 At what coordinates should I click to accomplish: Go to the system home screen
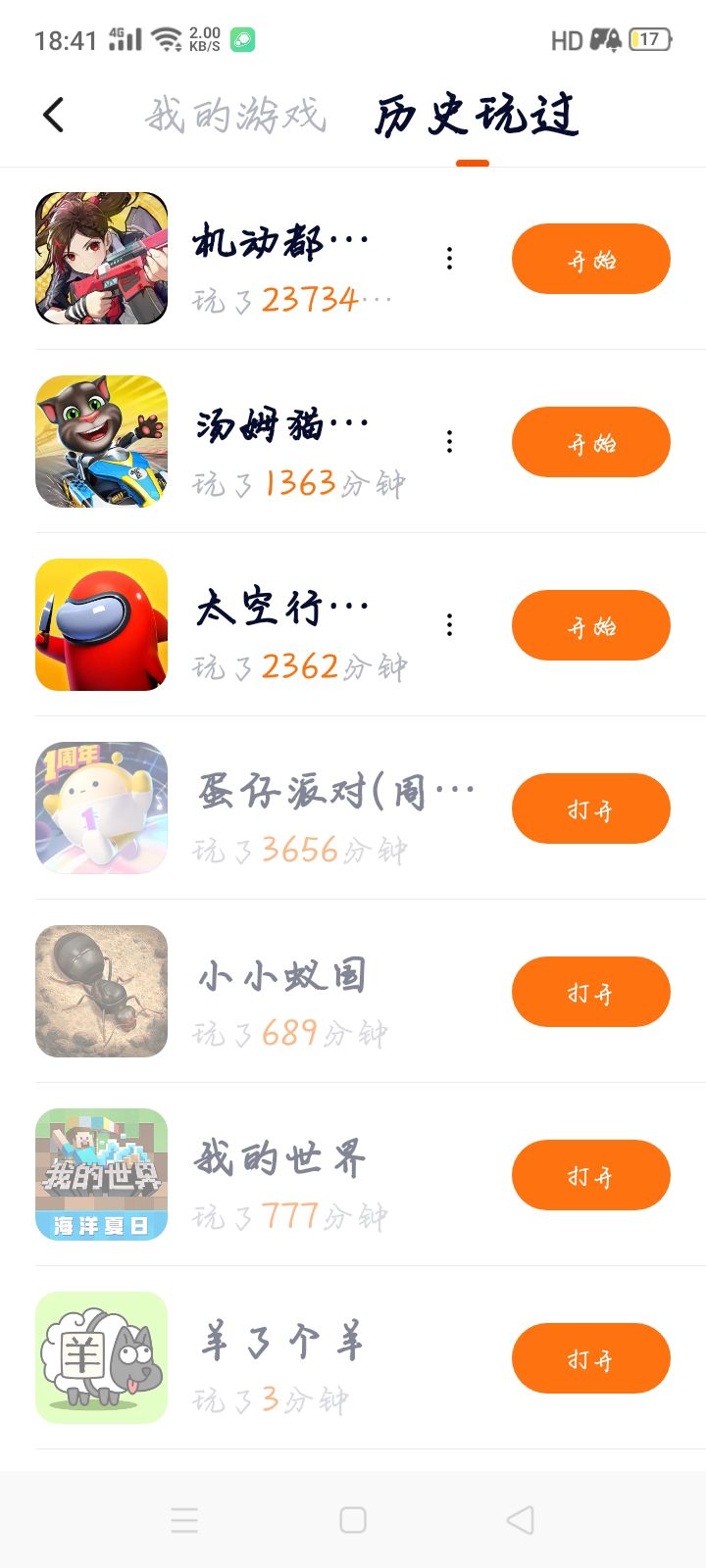coord(353,1520)
